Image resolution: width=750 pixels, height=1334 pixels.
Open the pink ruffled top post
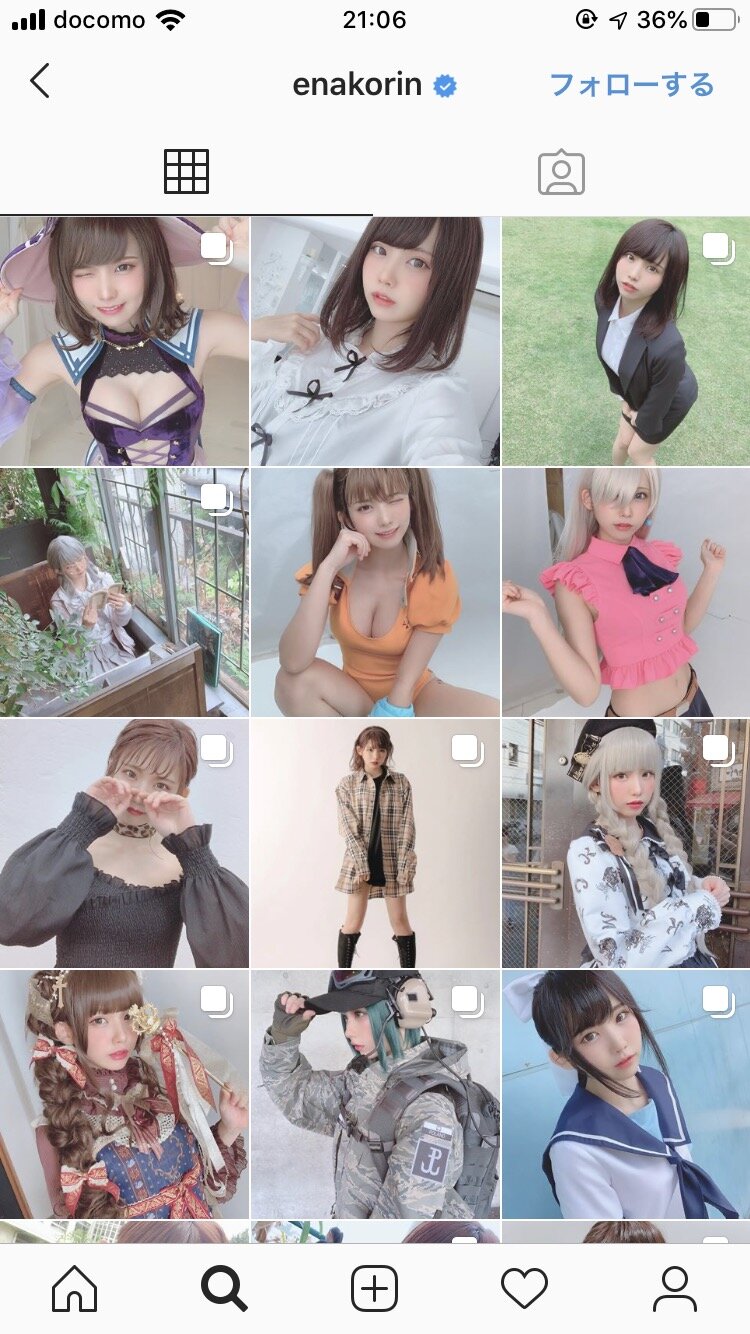pyautogui.click(x=626, y=592)
